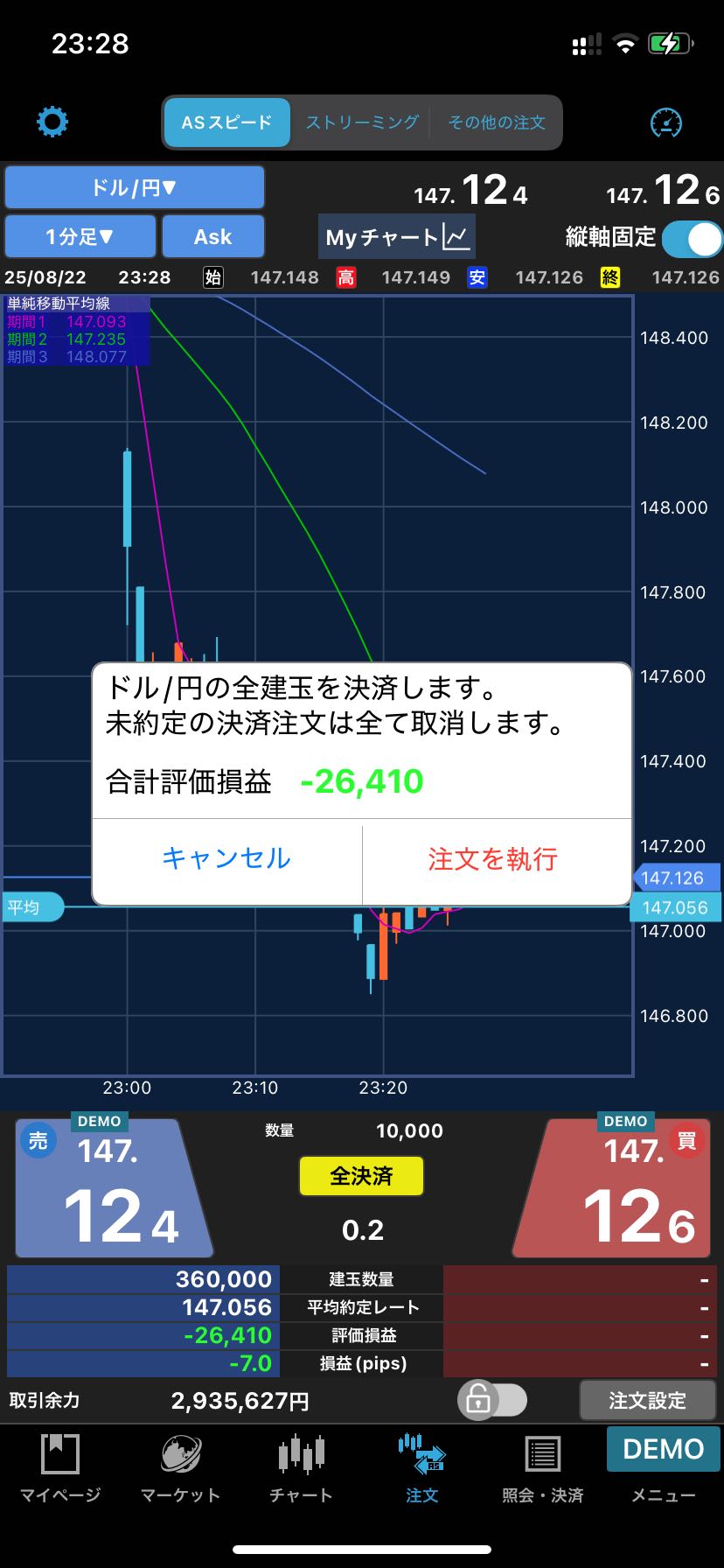Confirm with 注文を執行
Image resolution: width=724 pixels, height=1568 pixels.
[492, 858]
